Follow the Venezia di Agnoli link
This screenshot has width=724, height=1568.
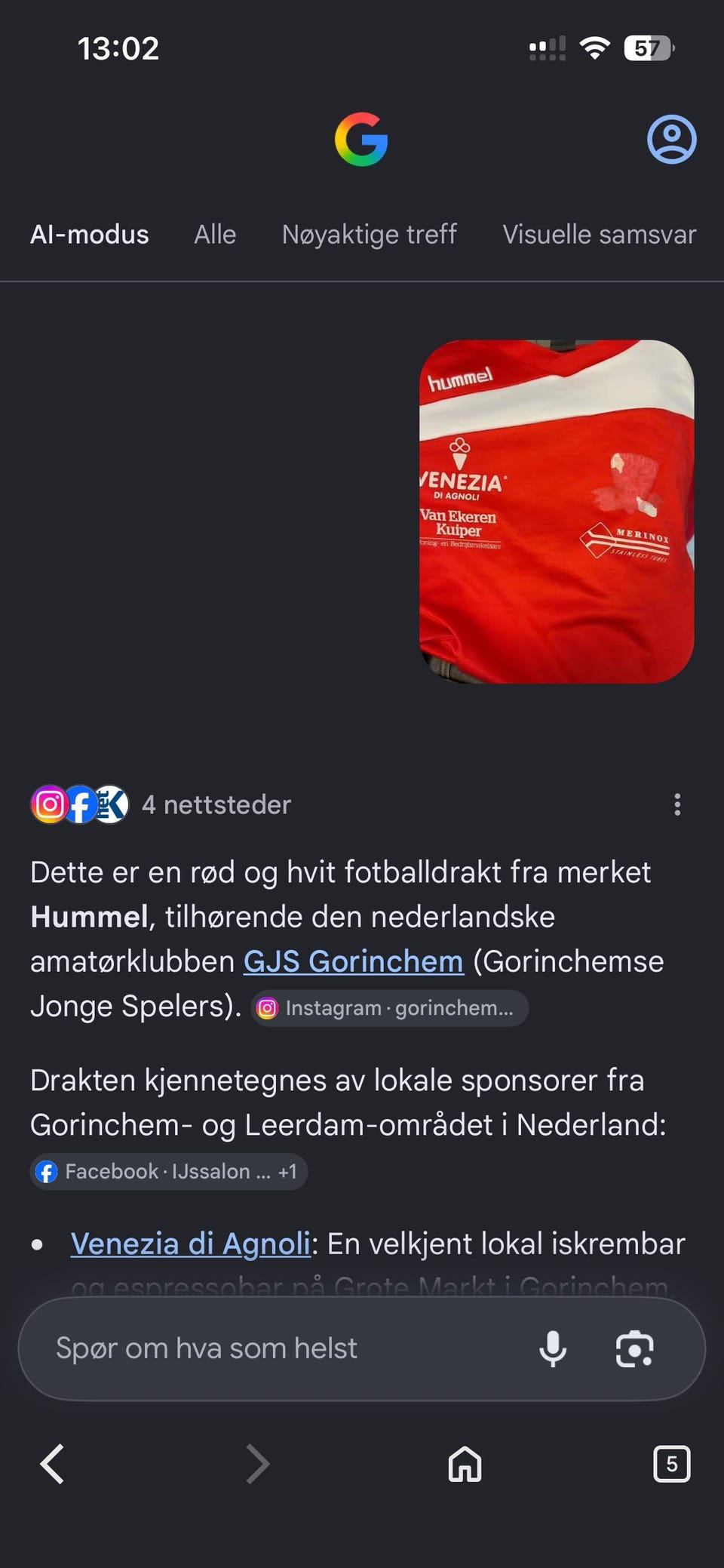[x=190, y=1244]
